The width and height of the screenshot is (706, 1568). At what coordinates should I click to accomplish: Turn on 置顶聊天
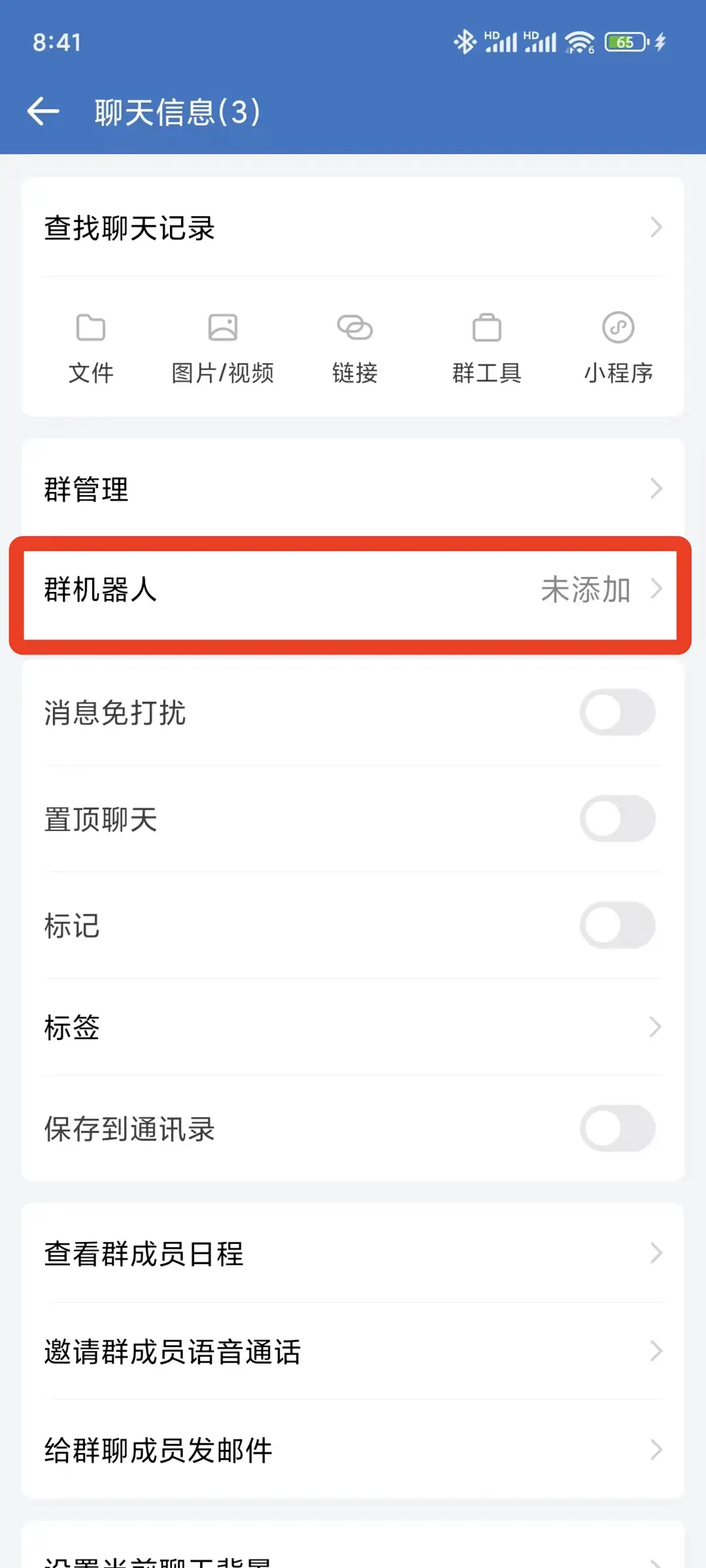point(617,819)
